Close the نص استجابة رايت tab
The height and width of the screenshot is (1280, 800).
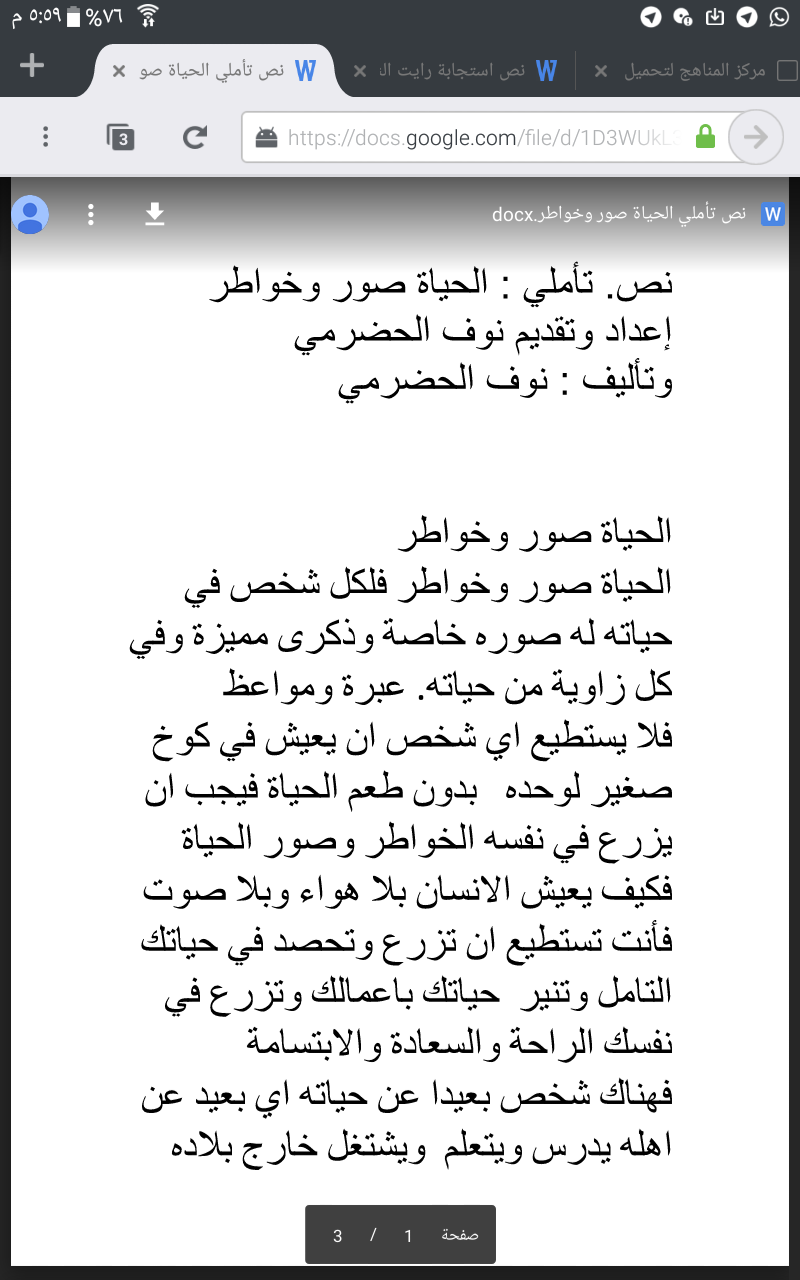coord(360,71)
